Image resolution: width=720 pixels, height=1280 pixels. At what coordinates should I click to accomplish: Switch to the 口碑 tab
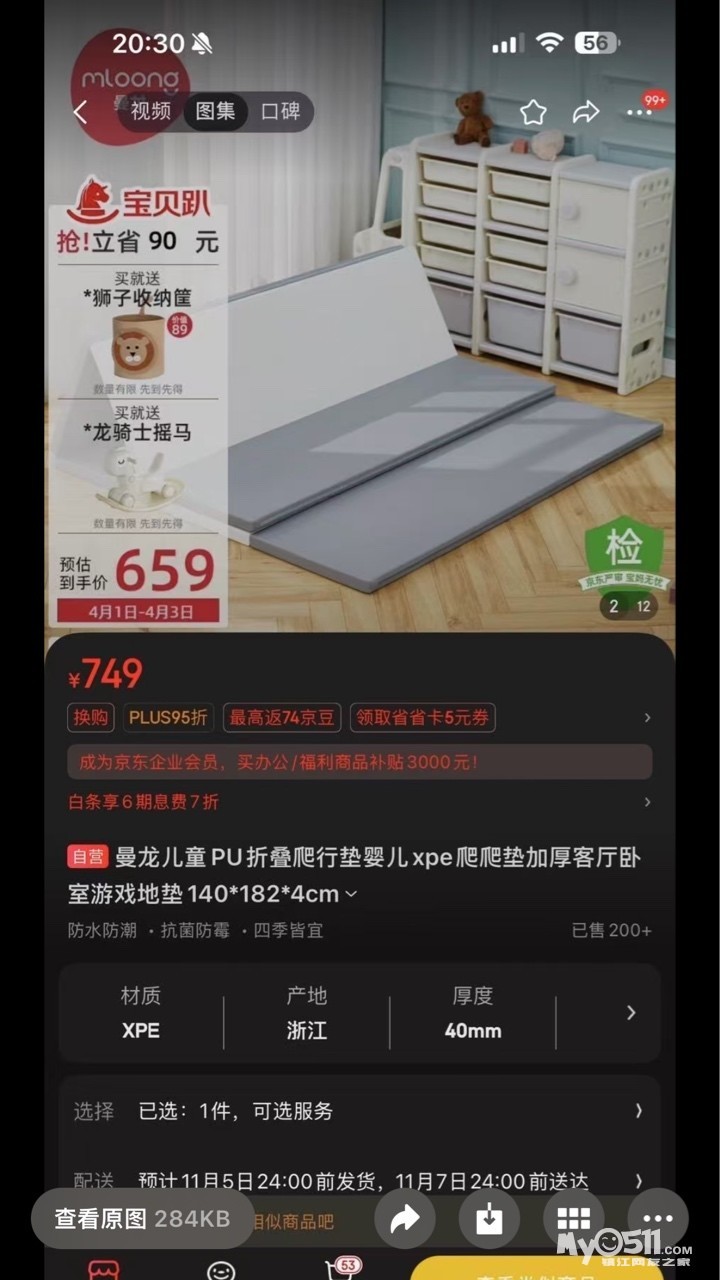pos(281,111)
